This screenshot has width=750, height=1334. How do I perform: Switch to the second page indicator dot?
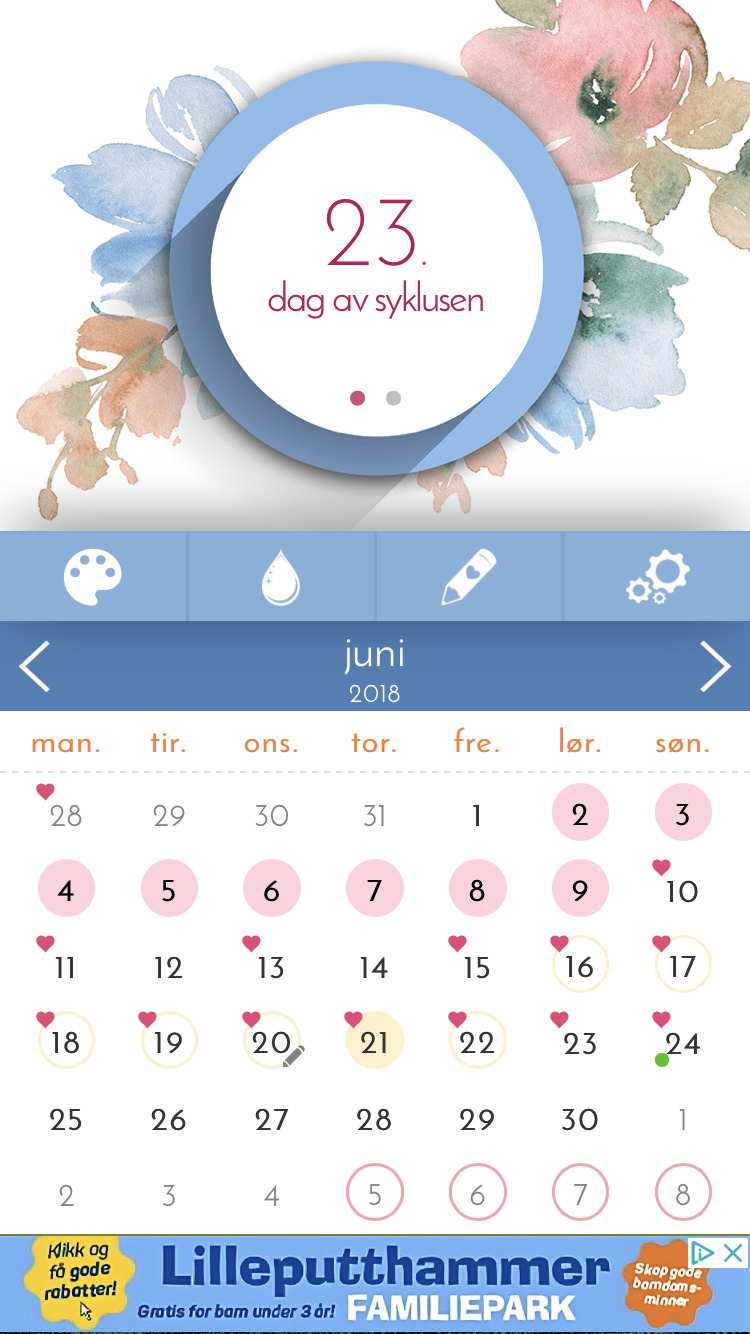(x=394, y=398)
